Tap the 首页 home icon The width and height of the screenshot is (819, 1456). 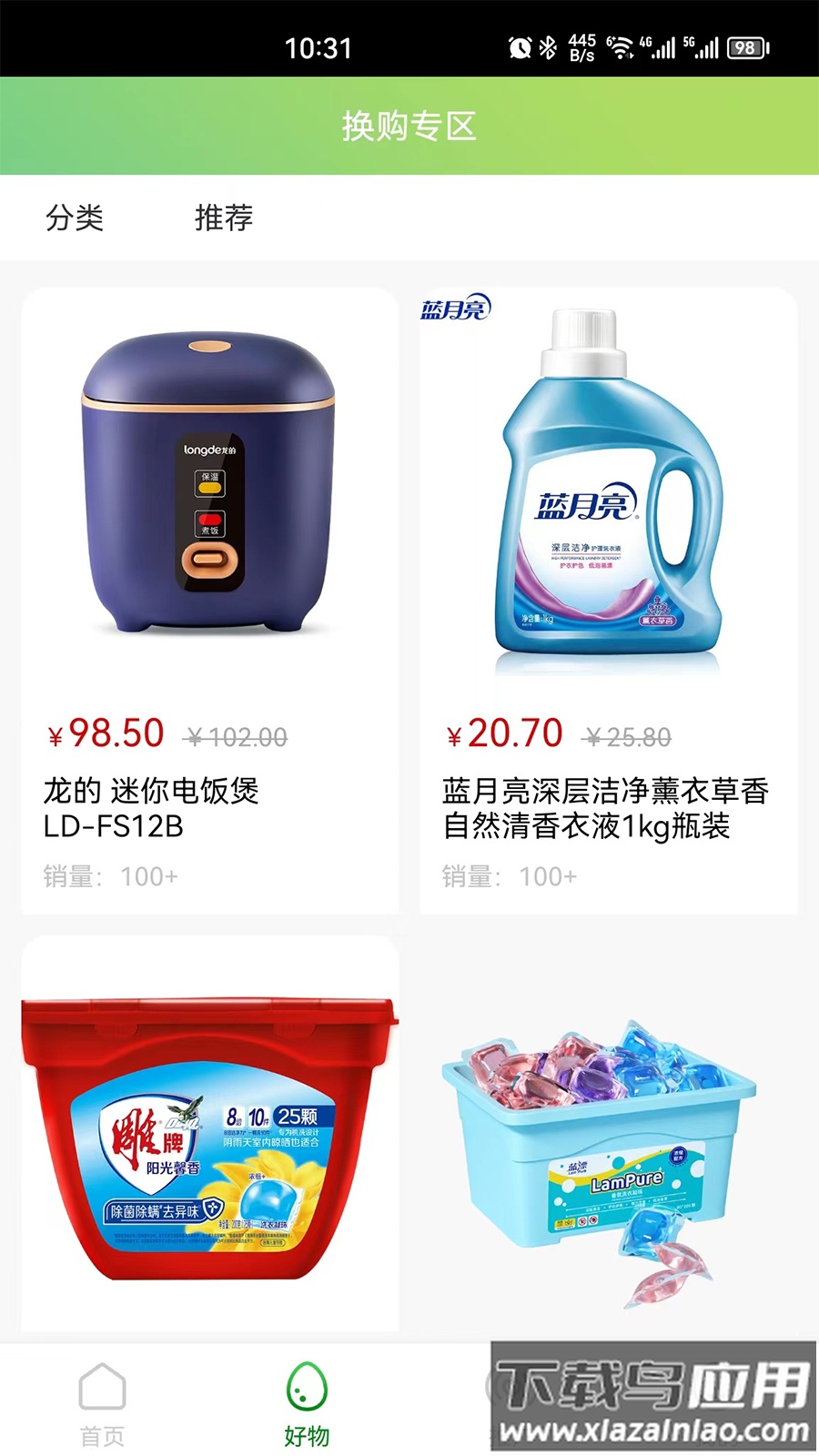click(x=103, y=1390)
